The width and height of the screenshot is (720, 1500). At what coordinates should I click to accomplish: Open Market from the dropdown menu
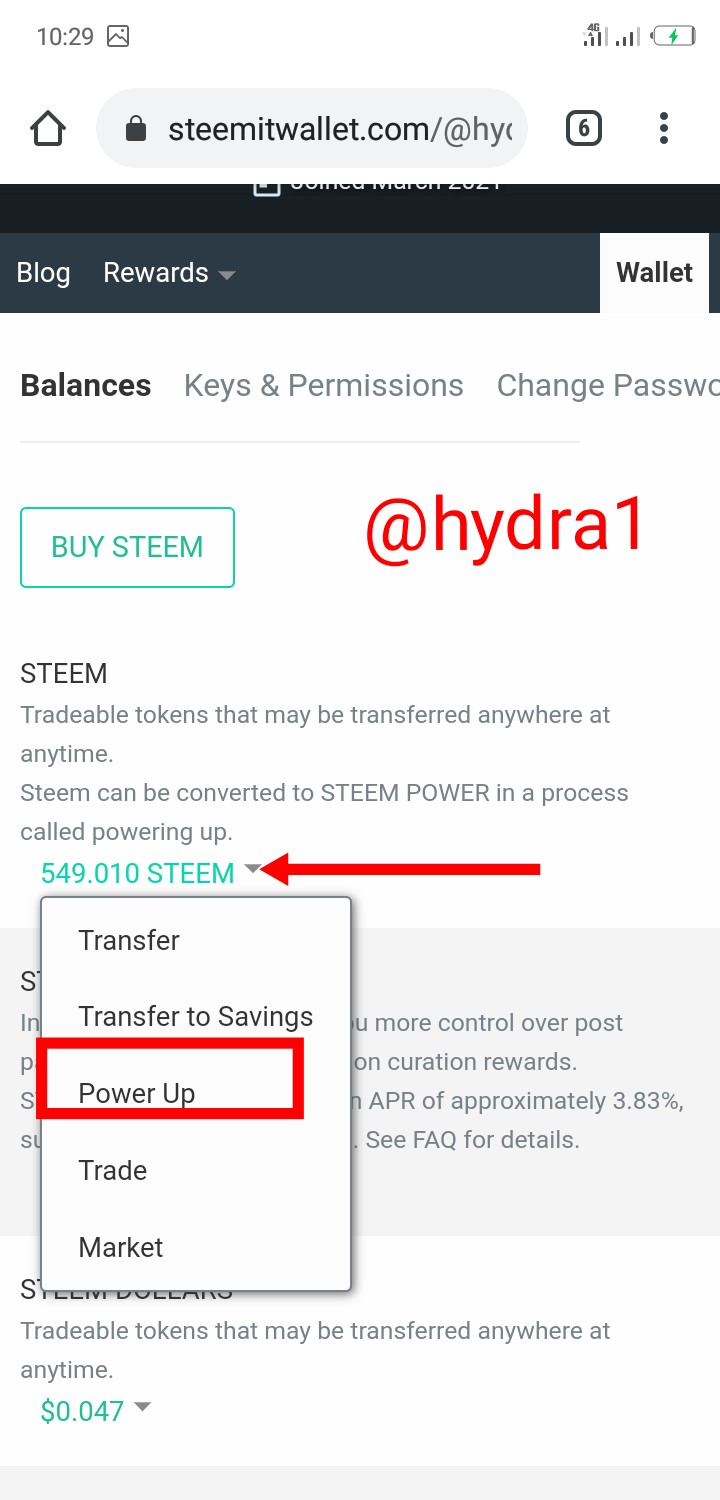[x=196, y=1247]
